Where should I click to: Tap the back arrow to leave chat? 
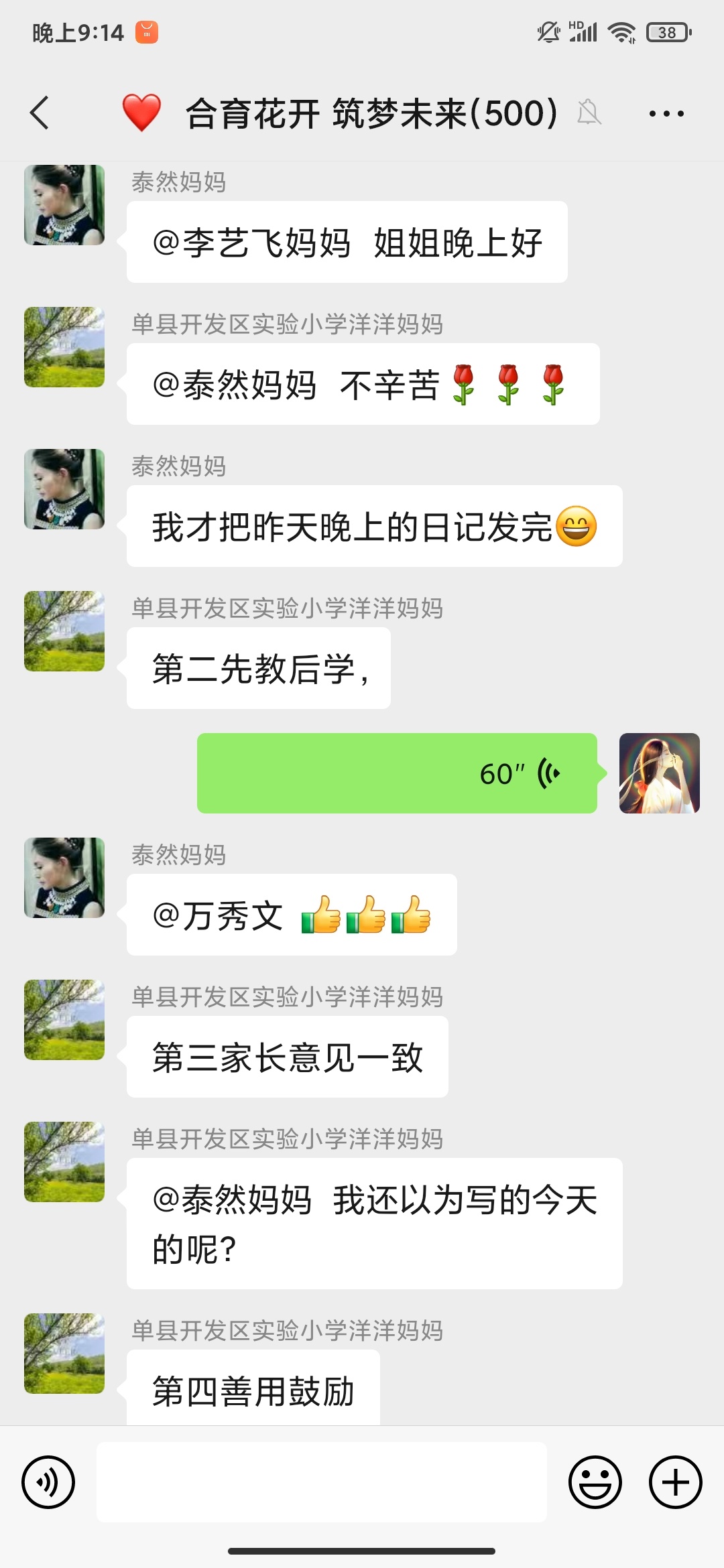point(38,114)
